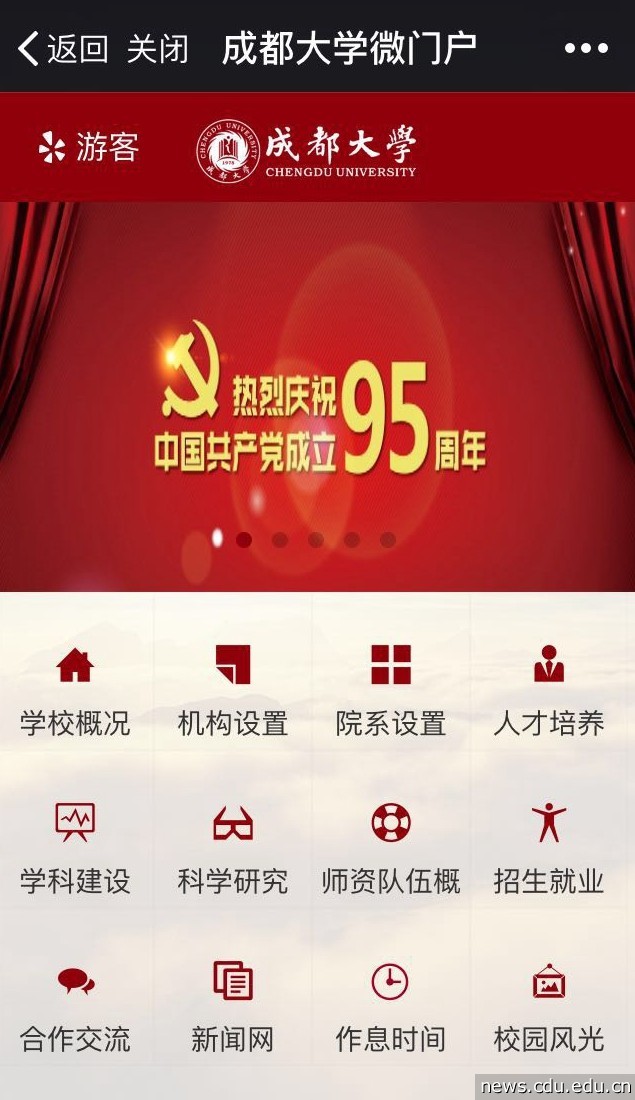Close the page with 关闭
The width and height of the screenshot is (635, 1100).
point(158,48)
